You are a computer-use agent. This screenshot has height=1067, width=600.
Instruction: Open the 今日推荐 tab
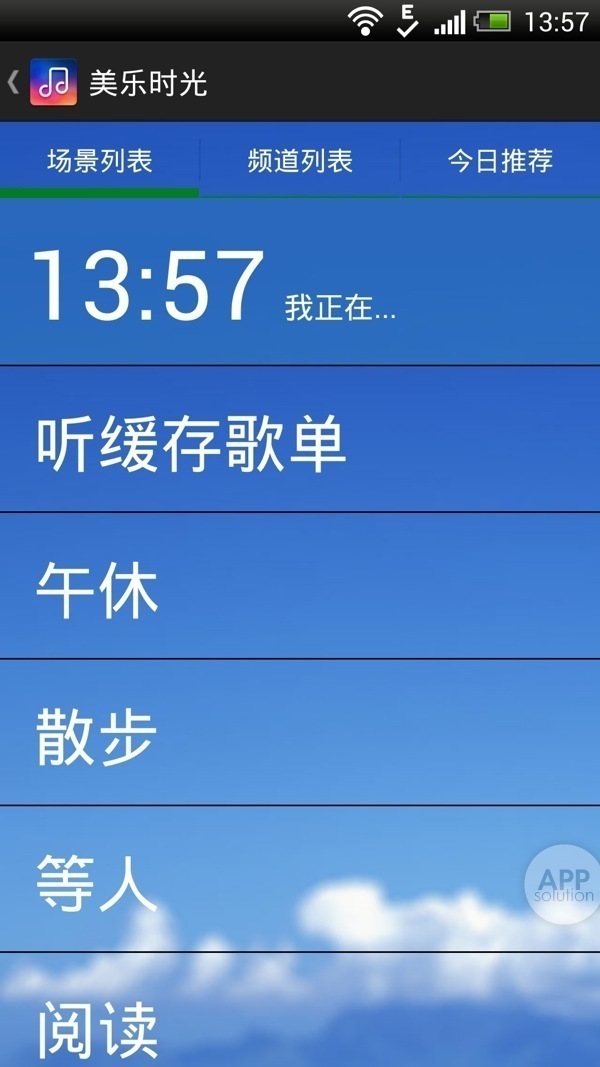tap(500, 161)
